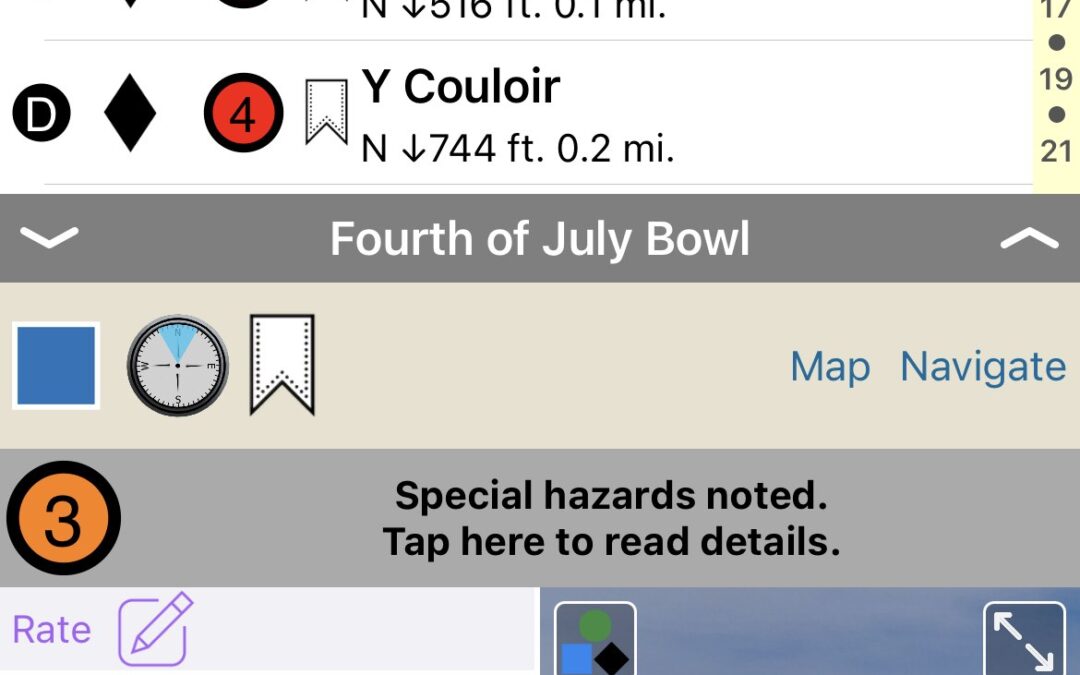
Task: Read the special hazards details
Action: pos(610,518)
